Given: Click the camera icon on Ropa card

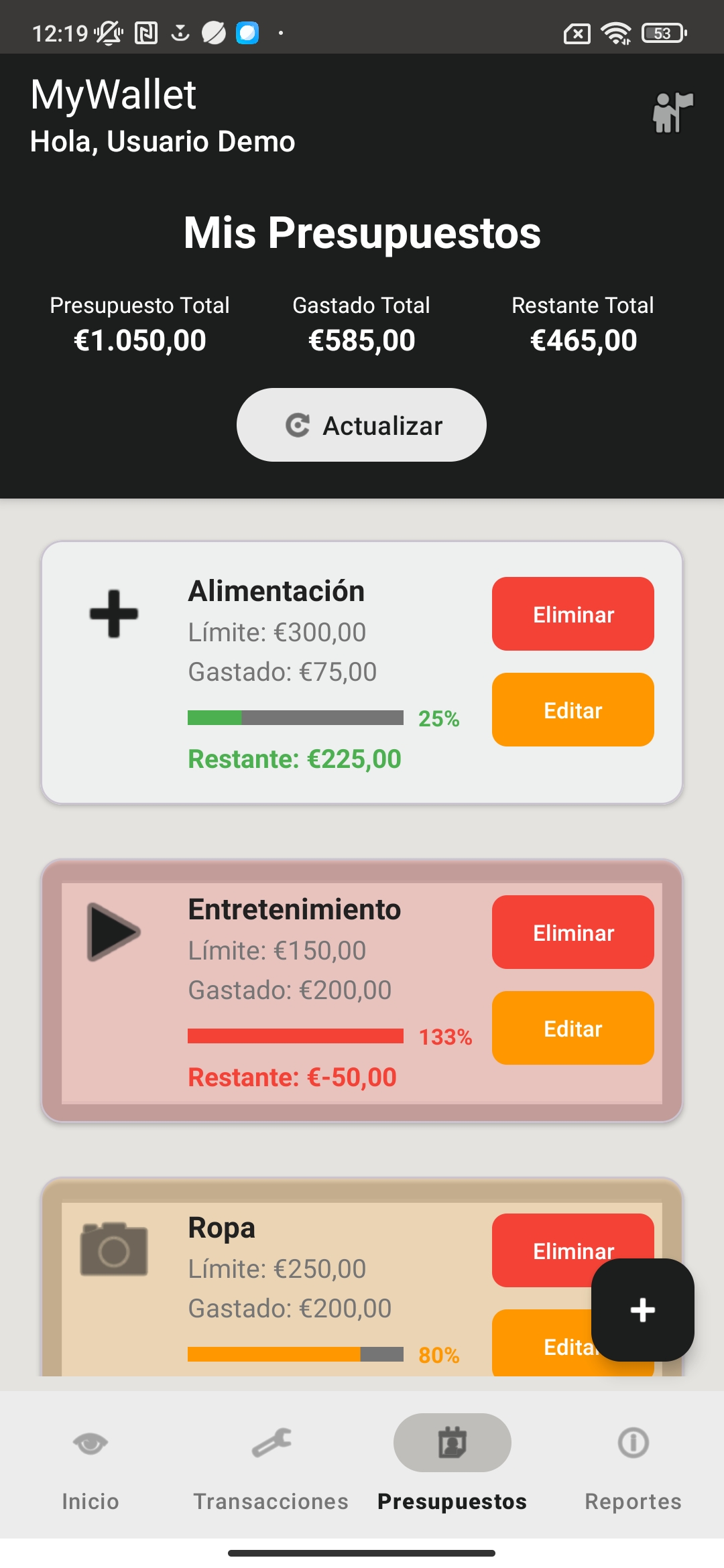Looking at the screenshot, I should click(113, 1250).
